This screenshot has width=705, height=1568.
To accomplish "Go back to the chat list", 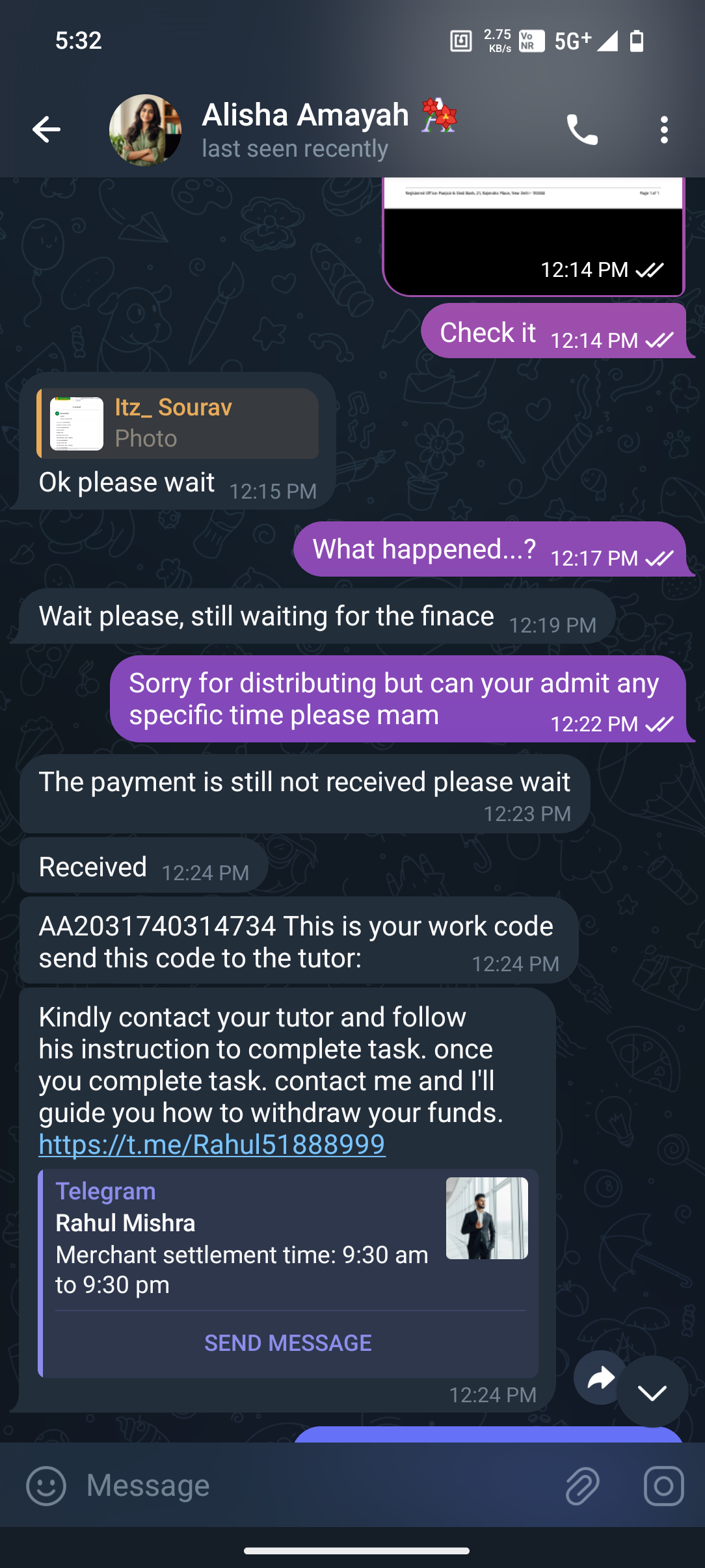I will 46,129.
